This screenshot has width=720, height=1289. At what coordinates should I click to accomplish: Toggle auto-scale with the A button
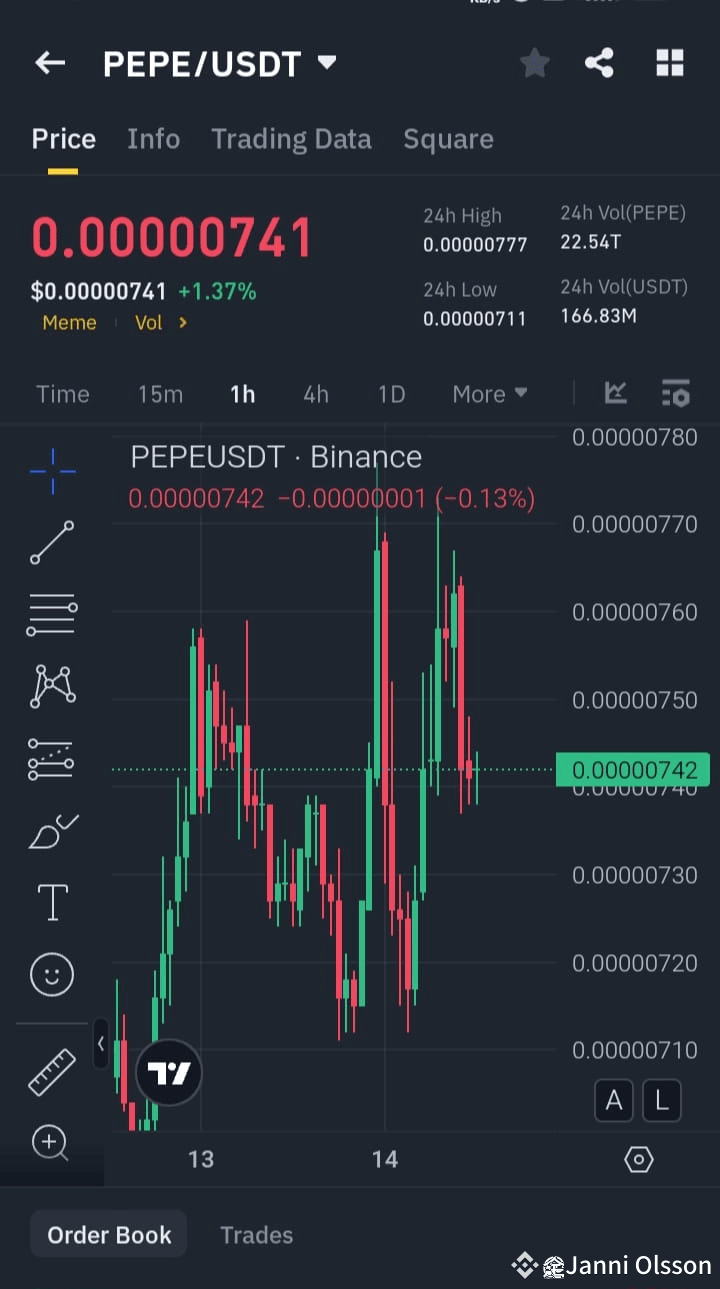613,1100
